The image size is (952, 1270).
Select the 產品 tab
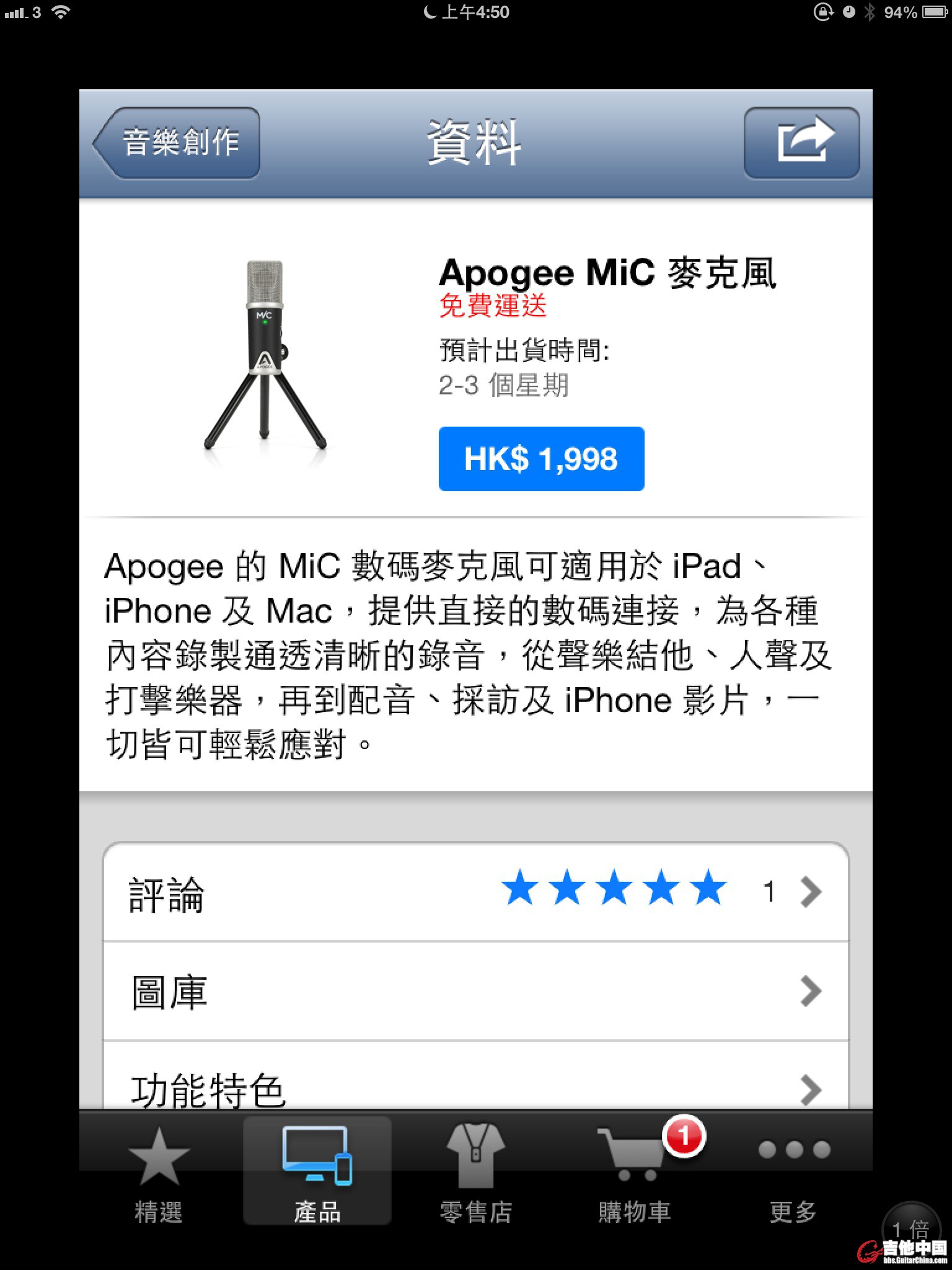[x=317, y=1172]
